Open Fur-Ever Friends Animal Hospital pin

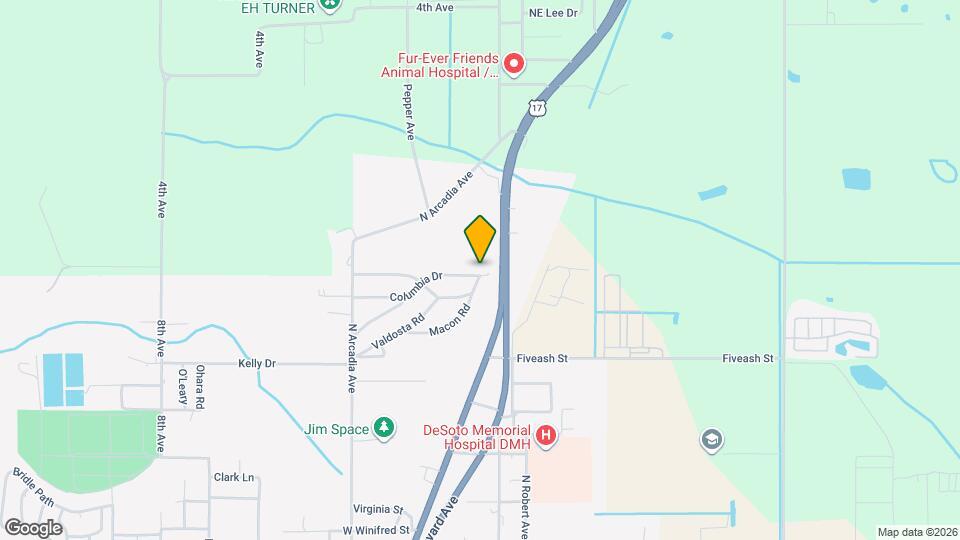click(514, 65)
